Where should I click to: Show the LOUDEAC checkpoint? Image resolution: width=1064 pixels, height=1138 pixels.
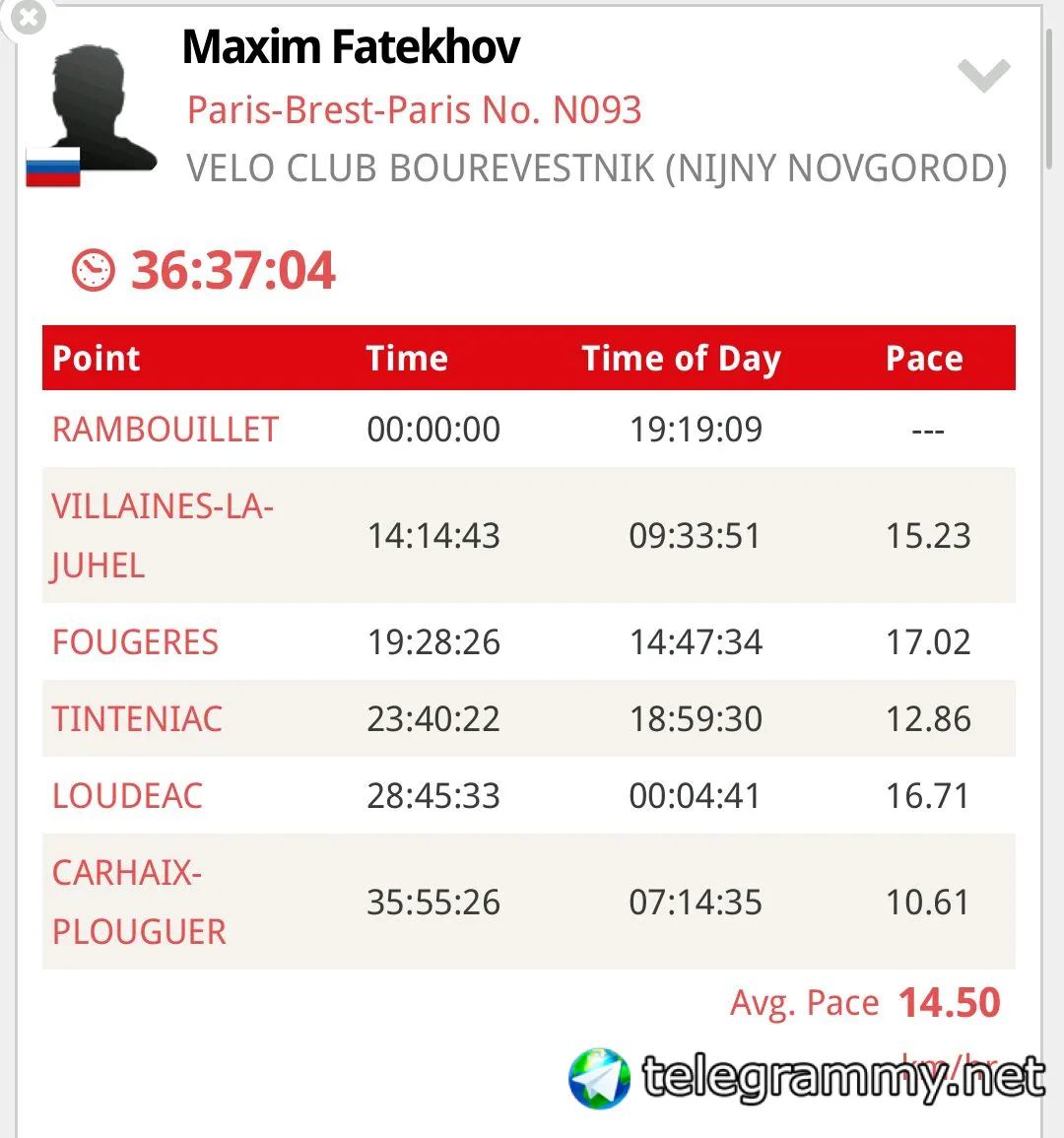127,796
